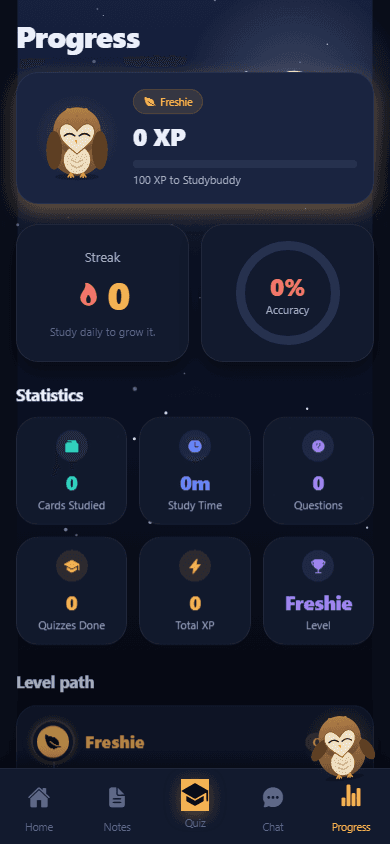The height and width of the screenshot is (844, 390).
Task: Tap the floating owl mascot helper
Action: pyautogui.click(x=343, y=747)
